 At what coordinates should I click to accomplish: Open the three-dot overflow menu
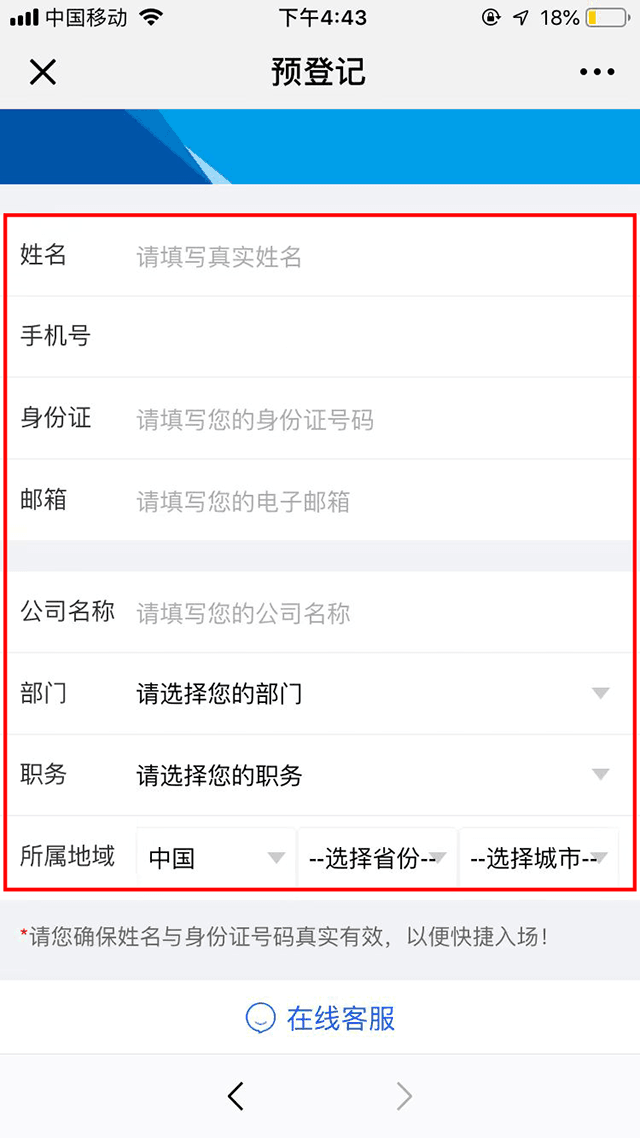pos(597,72)
